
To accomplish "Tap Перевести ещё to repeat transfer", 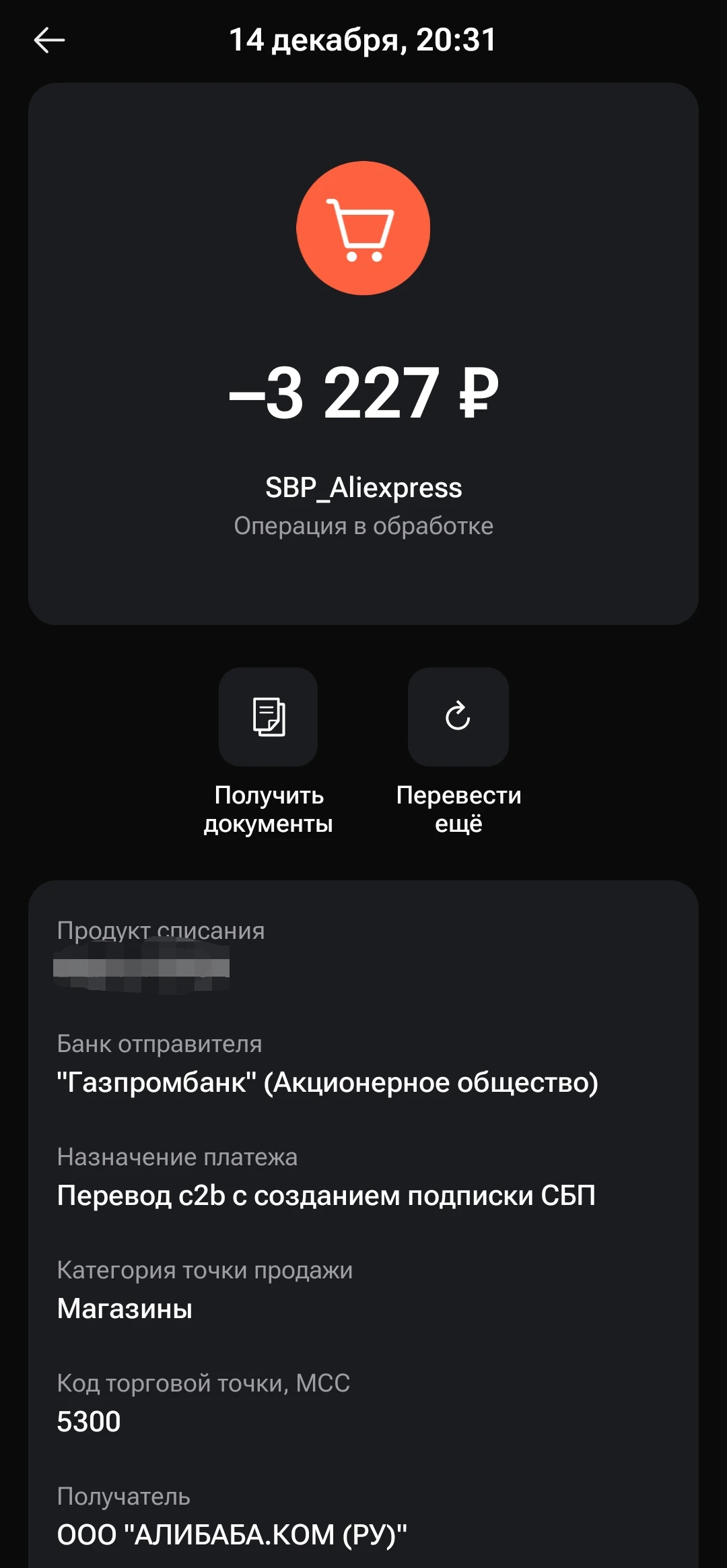I will [458, 717].
